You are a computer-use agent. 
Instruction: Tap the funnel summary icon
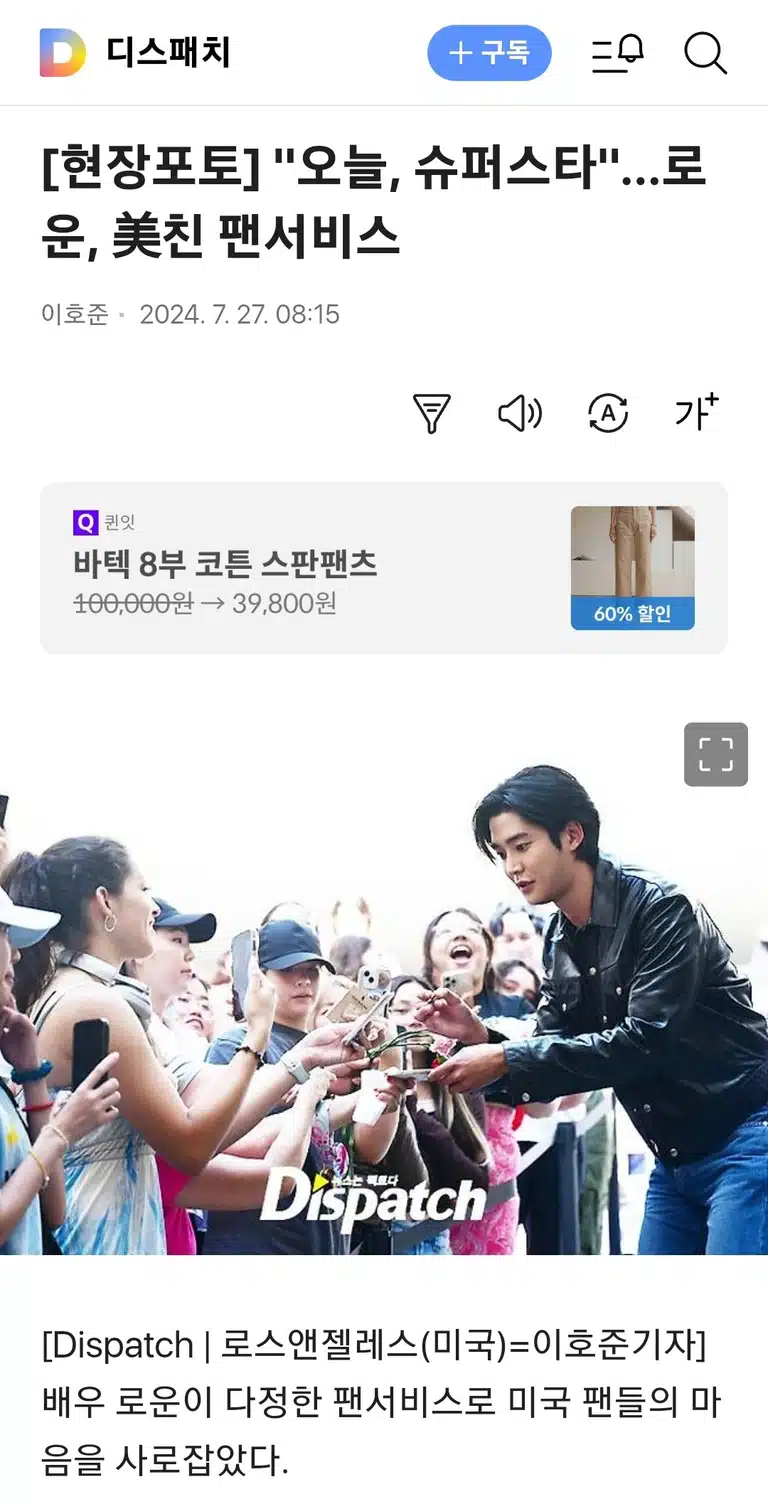pyautogui.click(x=432, y=413)
